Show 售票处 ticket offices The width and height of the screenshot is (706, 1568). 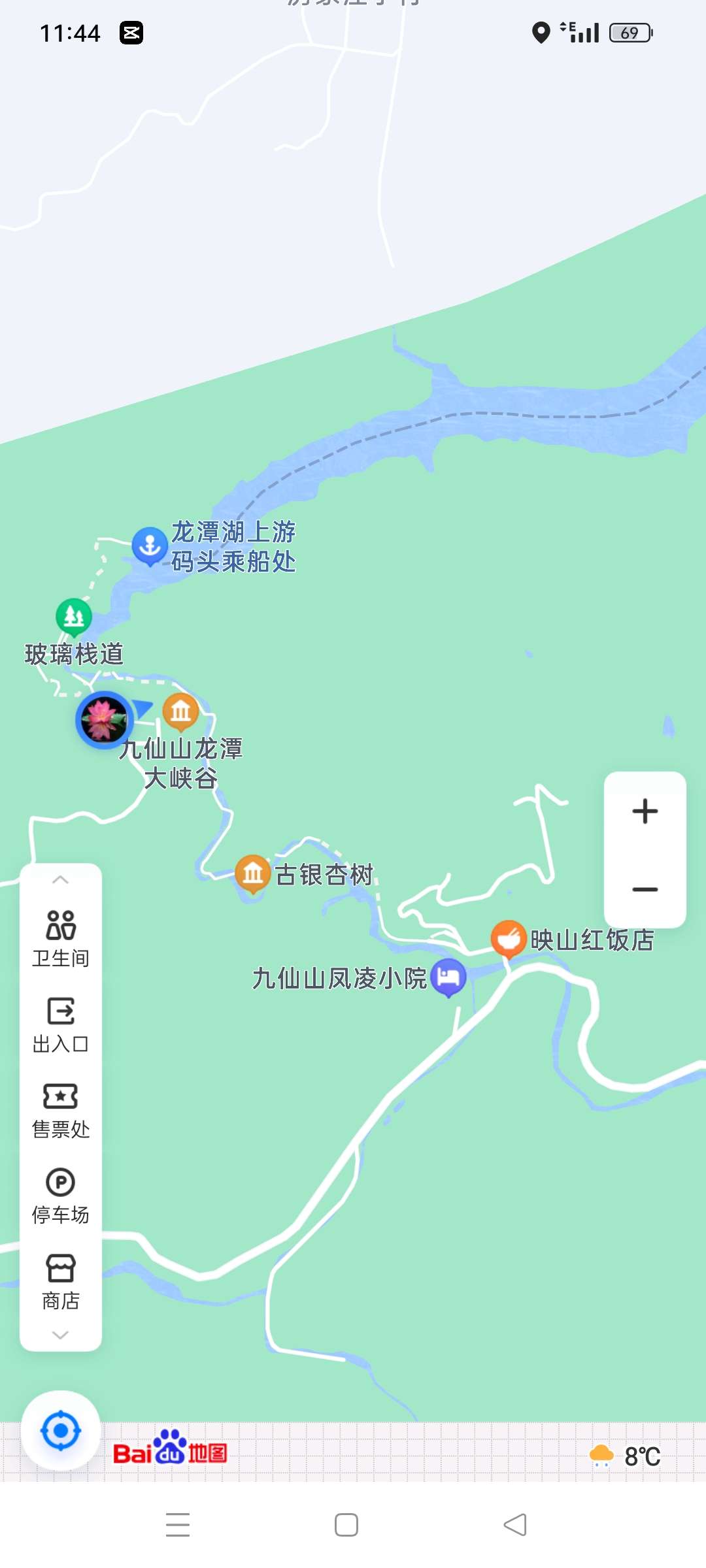click(x=61, y=1110)
